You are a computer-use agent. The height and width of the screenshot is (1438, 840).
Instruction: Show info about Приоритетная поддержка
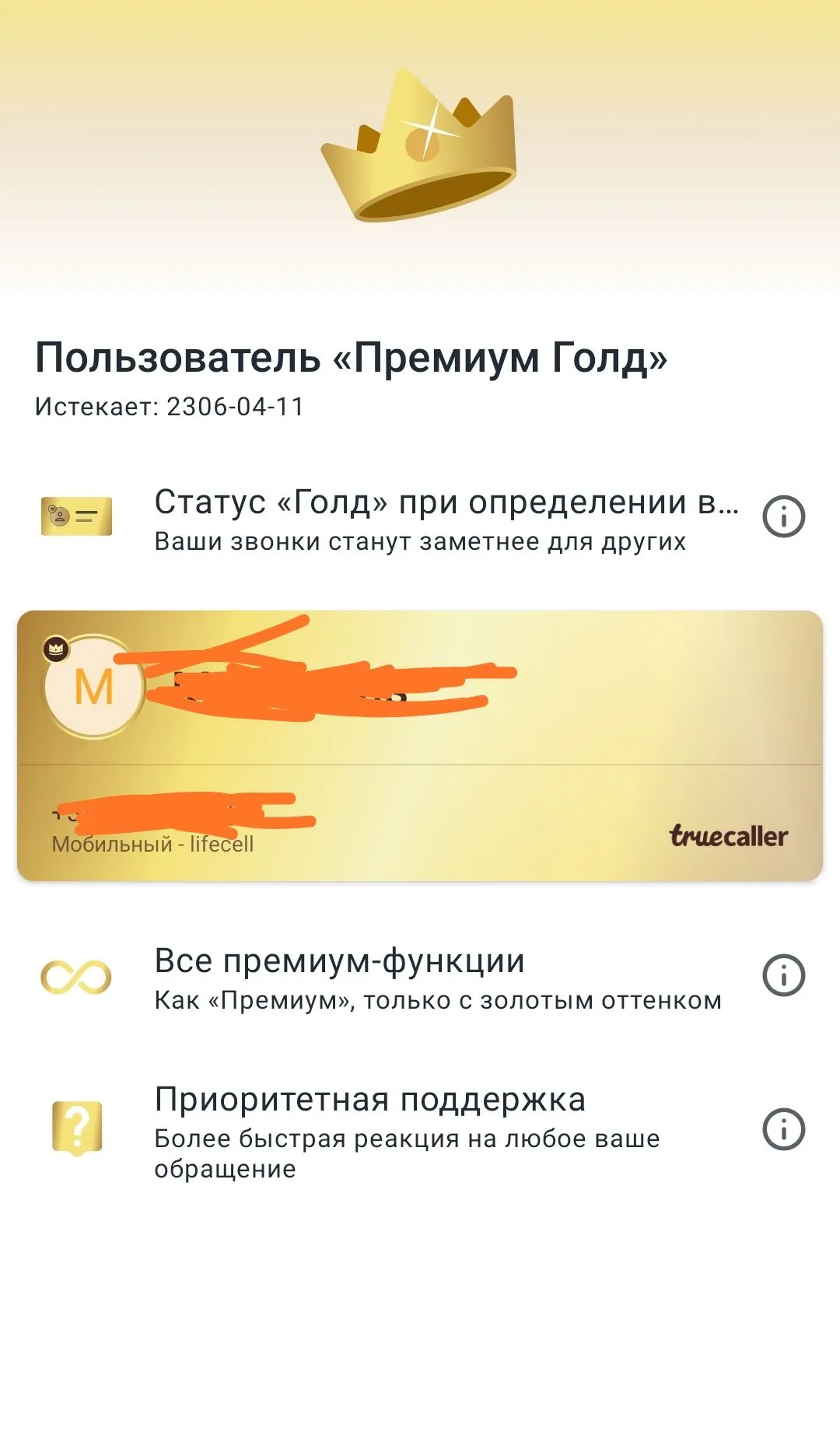coord(783,1129)
